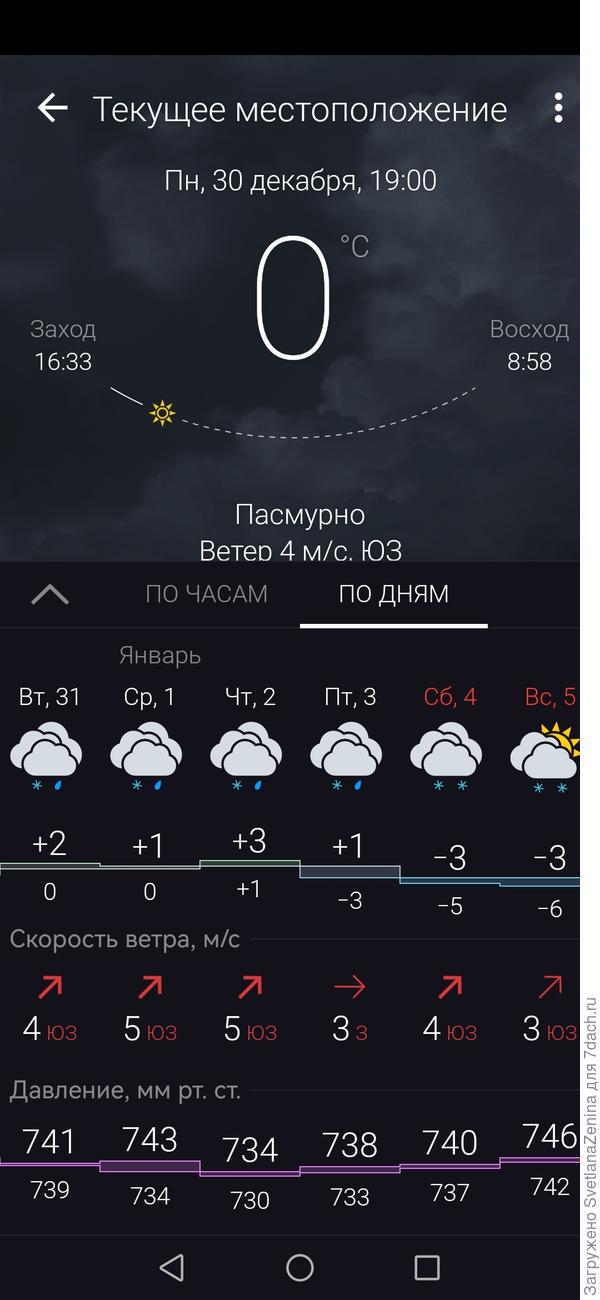Tap the system home button
Image resolution: width=600 pixels, height=1300 pixels.
[300, 1268]
